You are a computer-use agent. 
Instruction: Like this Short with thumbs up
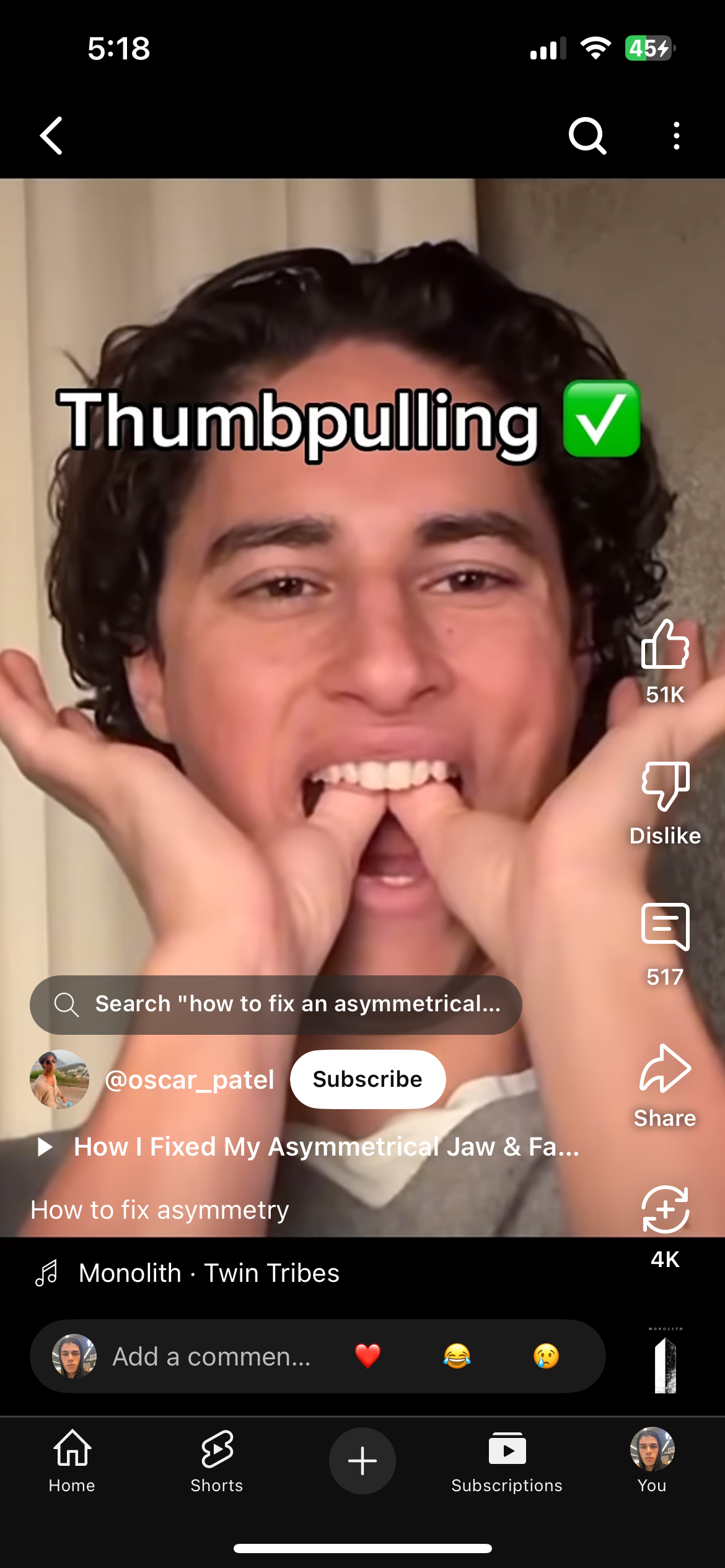click(x=665, y=646)
